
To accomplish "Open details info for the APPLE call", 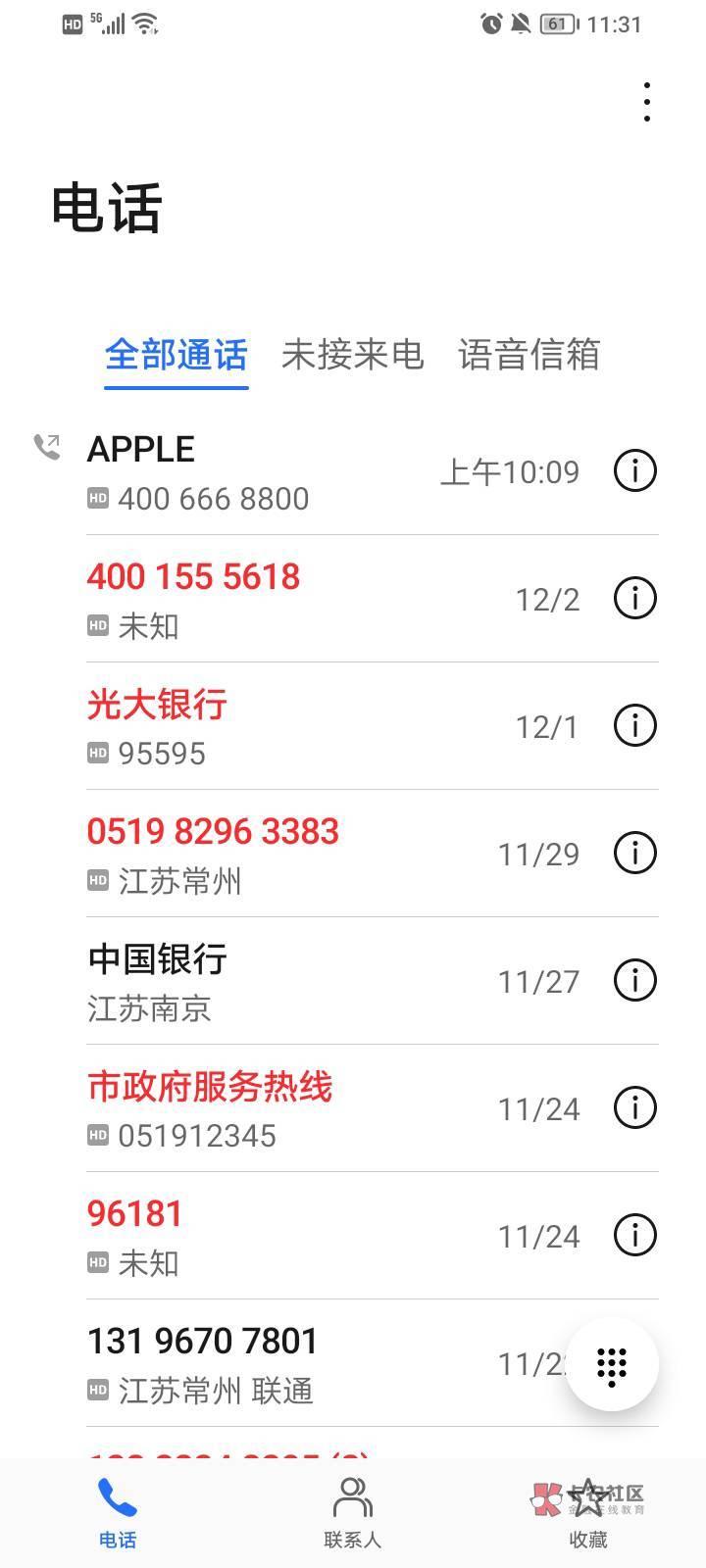I will 634,471.
